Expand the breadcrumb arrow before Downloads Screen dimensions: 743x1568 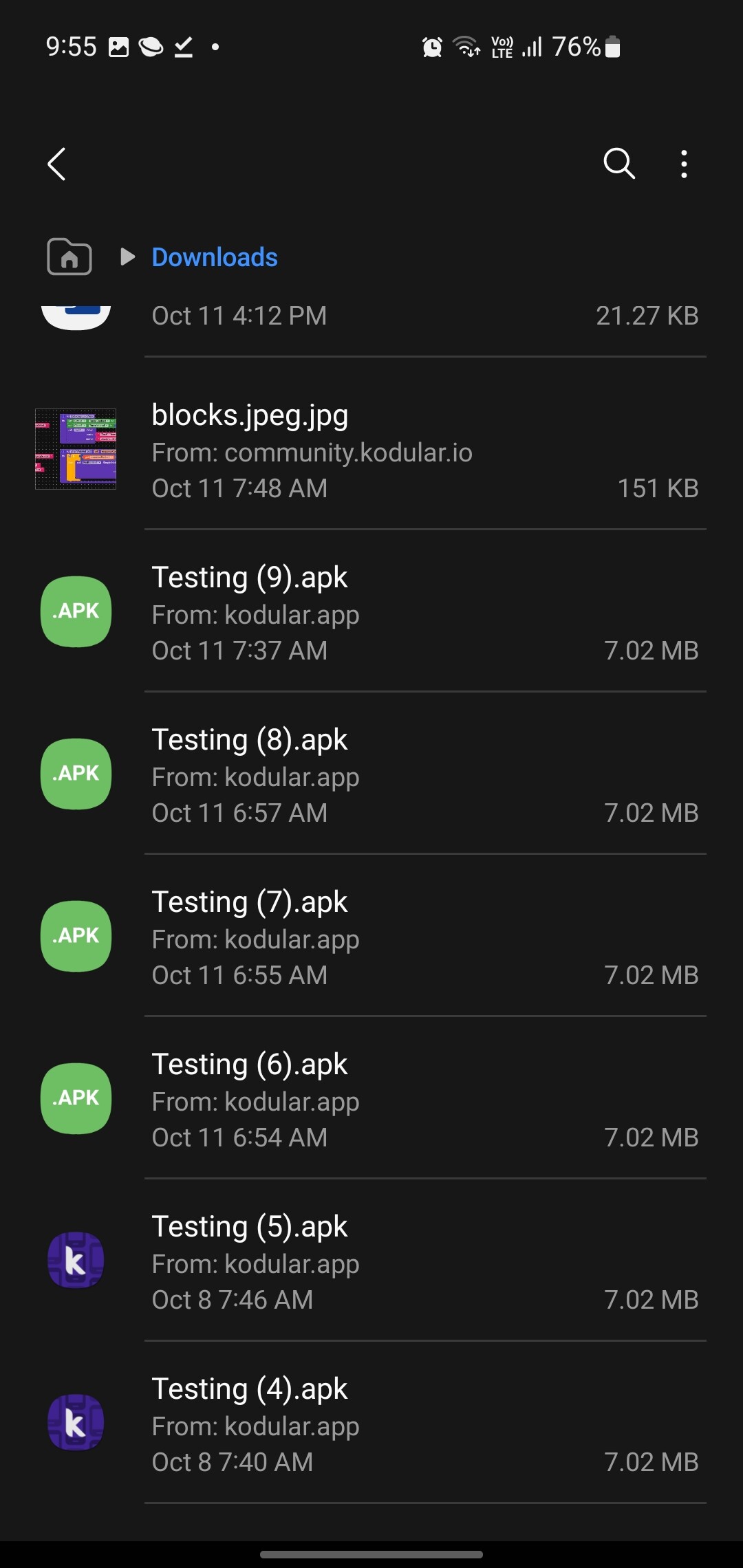click(128, 257)
